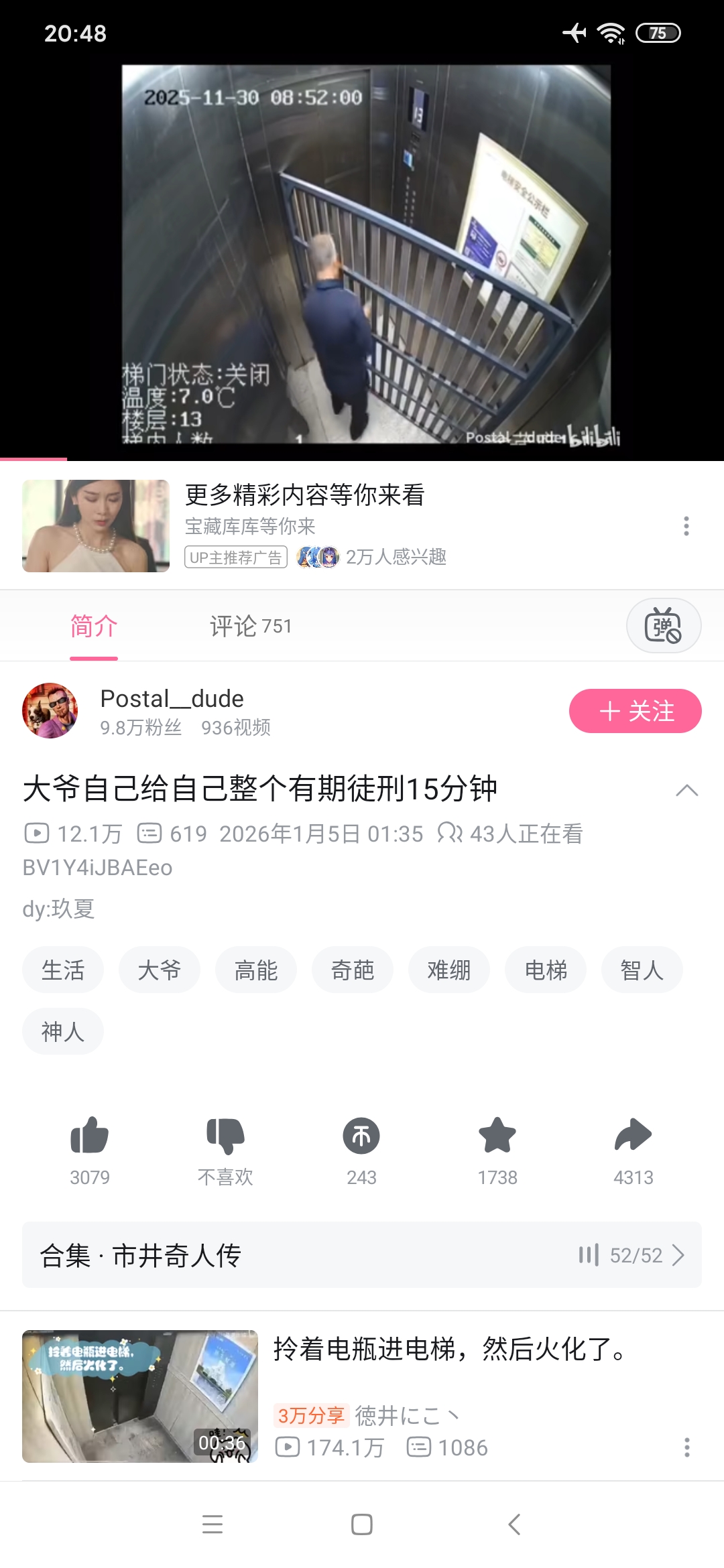Screen dimensions: 724x1568
Task: Like the video with 3079 likes
Action: (x=90, y=1136)
